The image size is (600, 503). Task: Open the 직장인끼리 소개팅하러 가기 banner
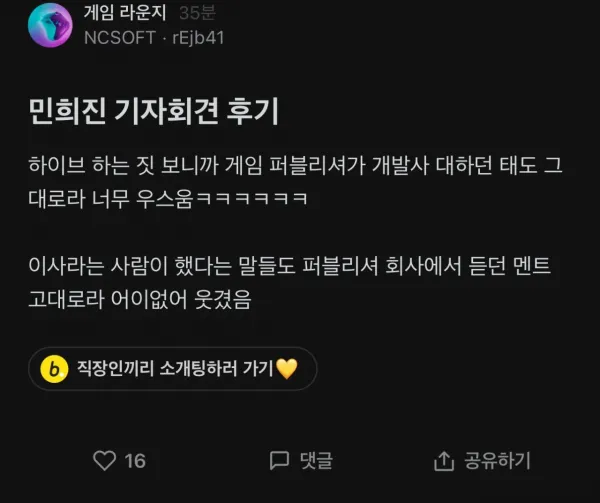coord(173,369)
